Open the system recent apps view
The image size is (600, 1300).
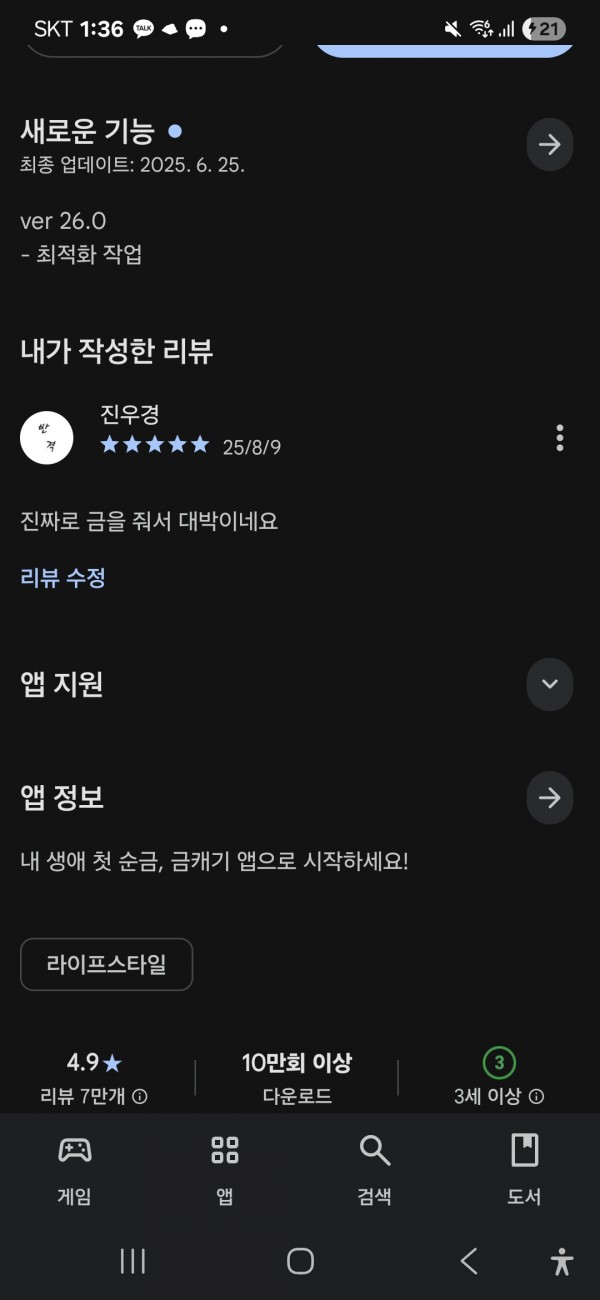133,1261
